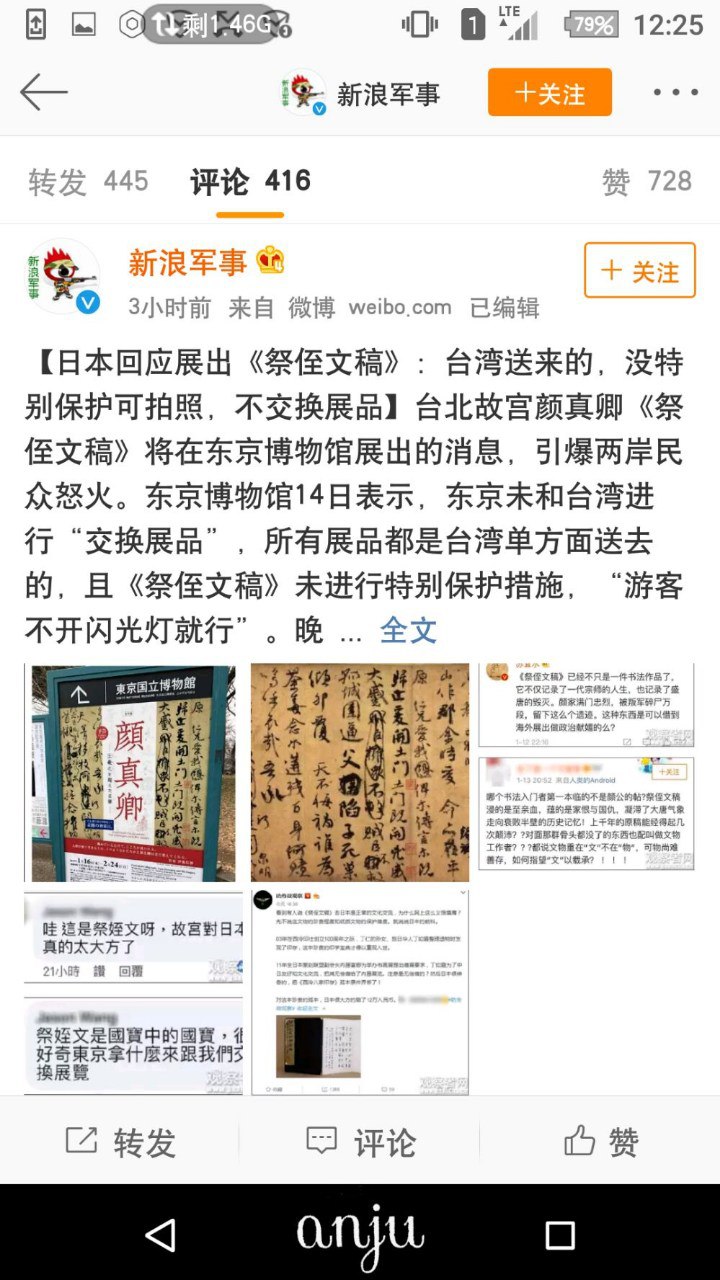Open the 東京国立博物館 poster photo

(x=133, y=772)
